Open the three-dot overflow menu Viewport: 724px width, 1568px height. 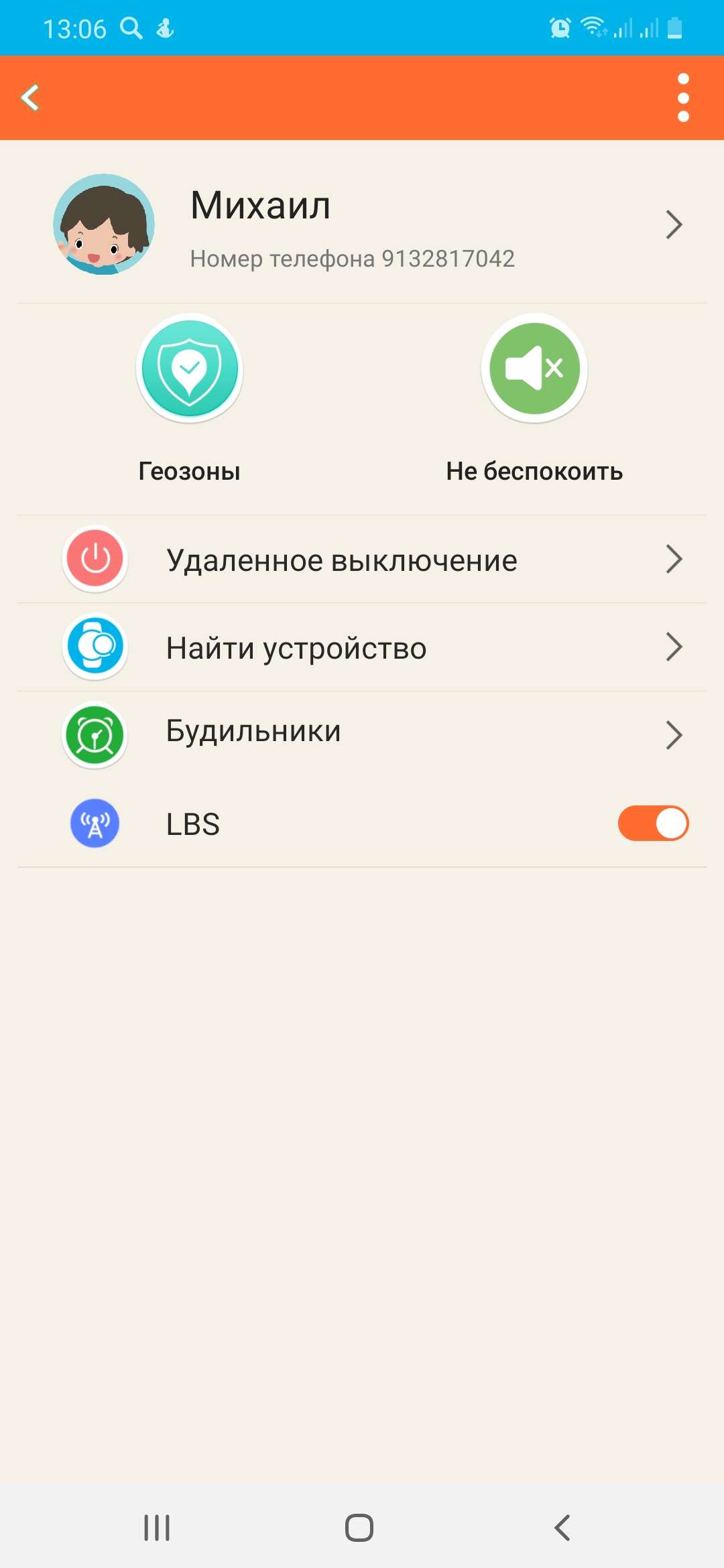(x=683, y=98)
